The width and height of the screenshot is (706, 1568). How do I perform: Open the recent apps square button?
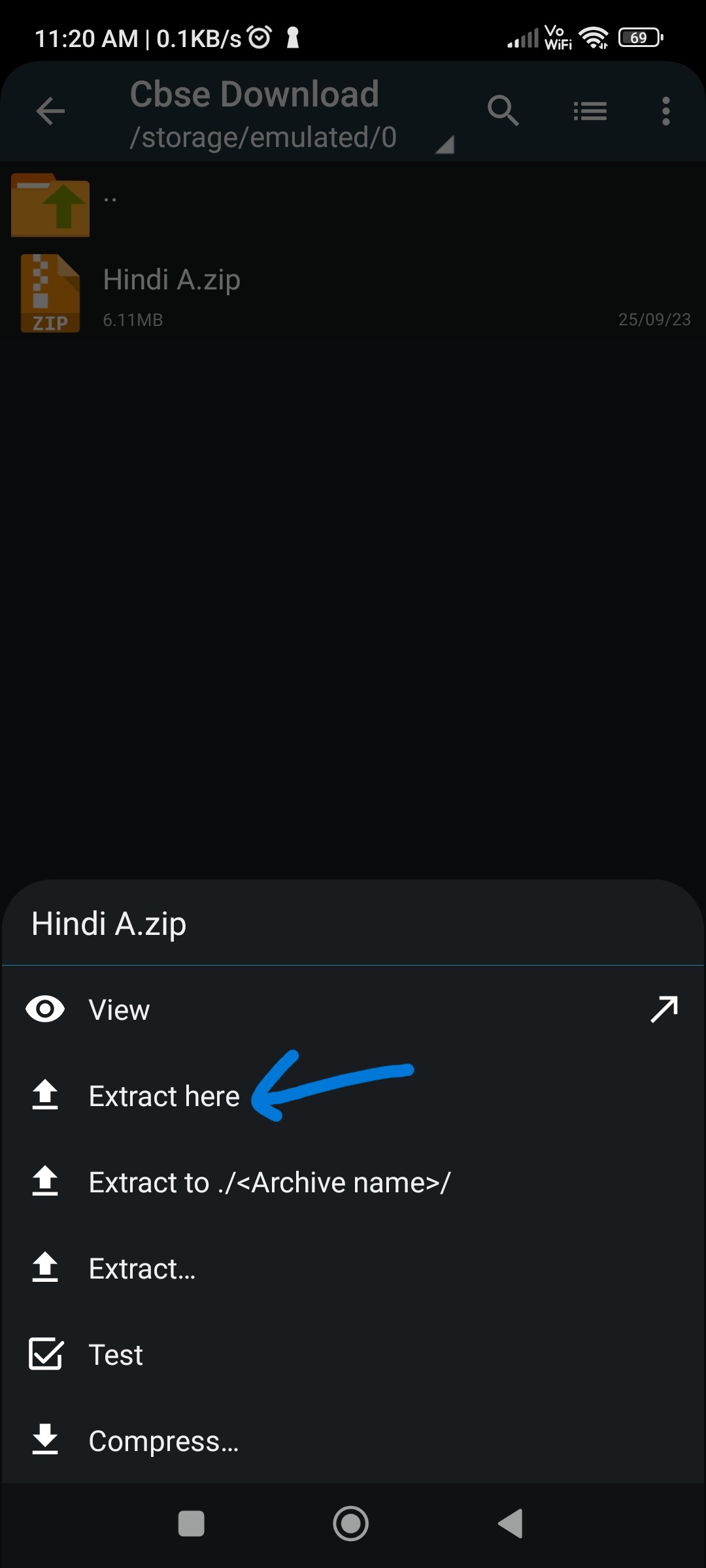[192, 1524]
